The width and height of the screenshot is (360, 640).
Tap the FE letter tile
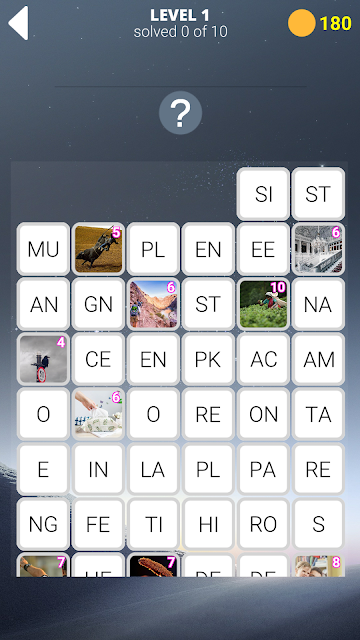98,524
